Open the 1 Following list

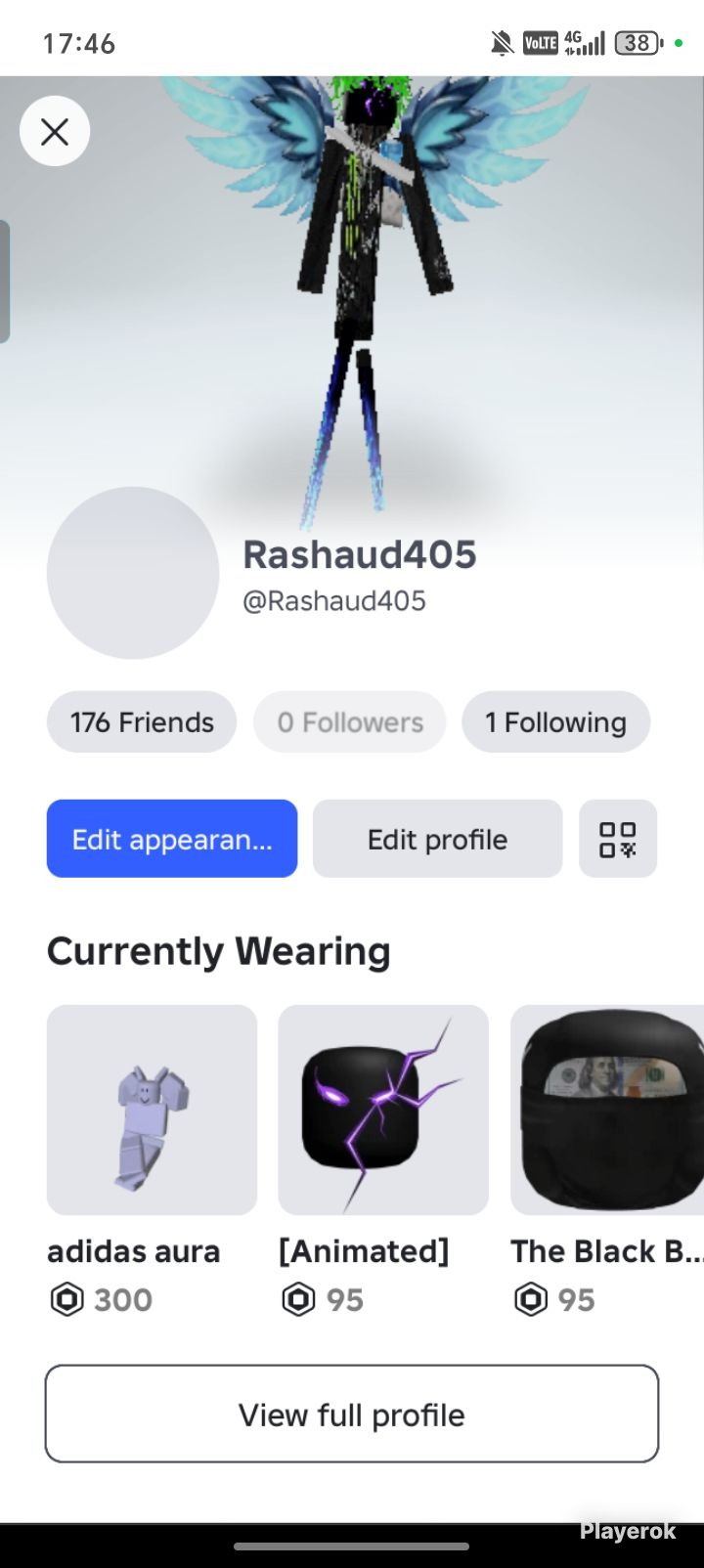[555, 722]
